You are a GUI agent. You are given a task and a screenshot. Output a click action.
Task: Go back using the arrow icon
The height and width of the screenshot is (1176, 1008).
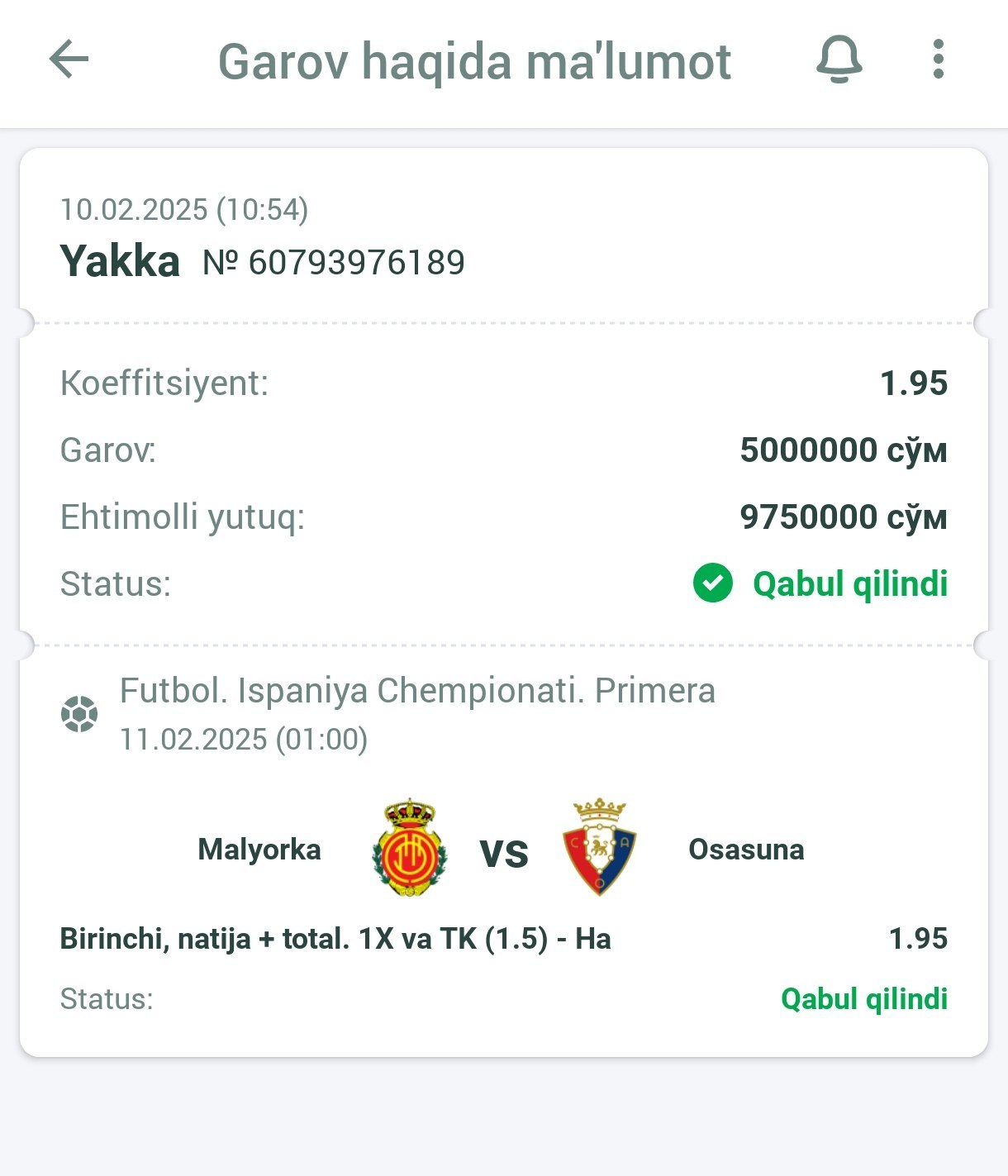pos(69,60)
